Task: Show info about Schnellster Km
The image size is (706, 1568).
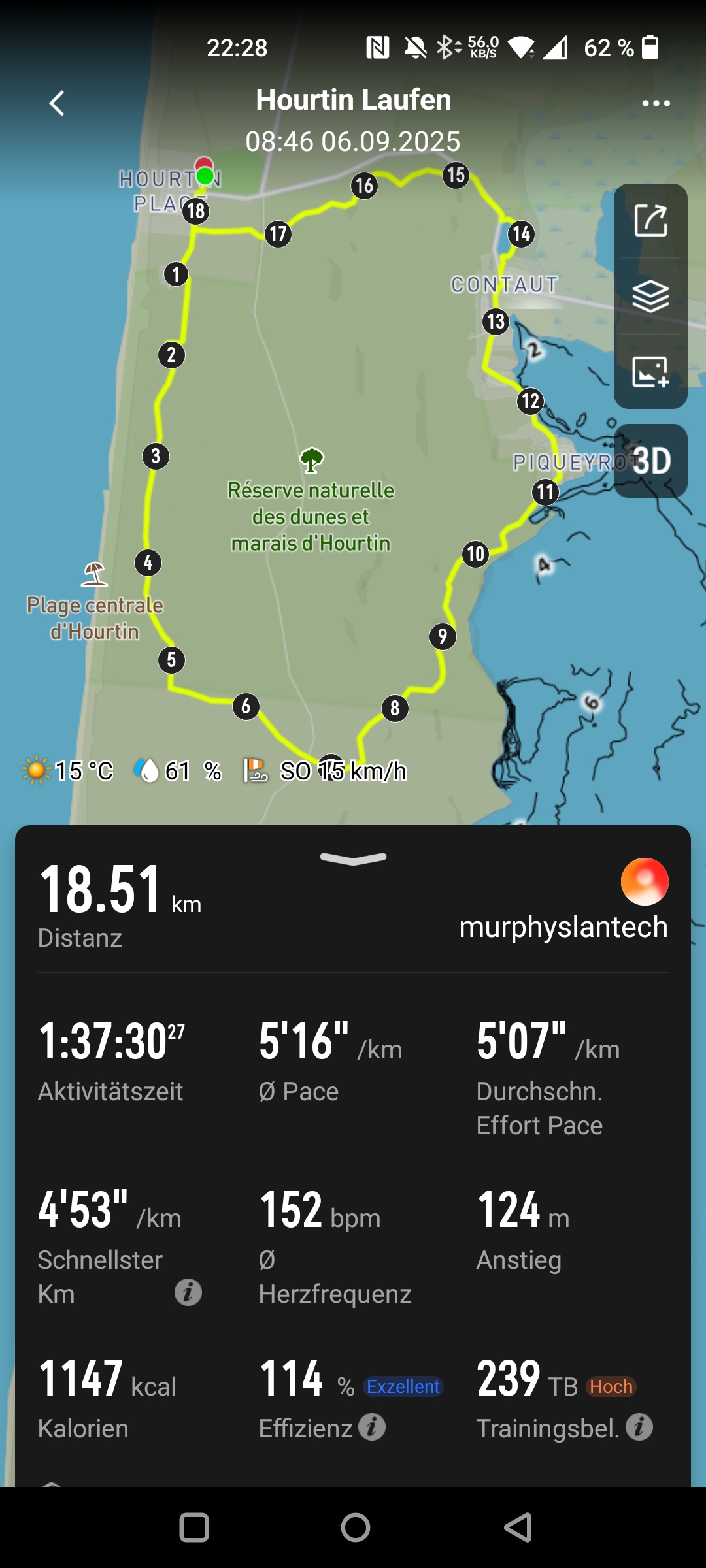Action: coord(188,1292)
